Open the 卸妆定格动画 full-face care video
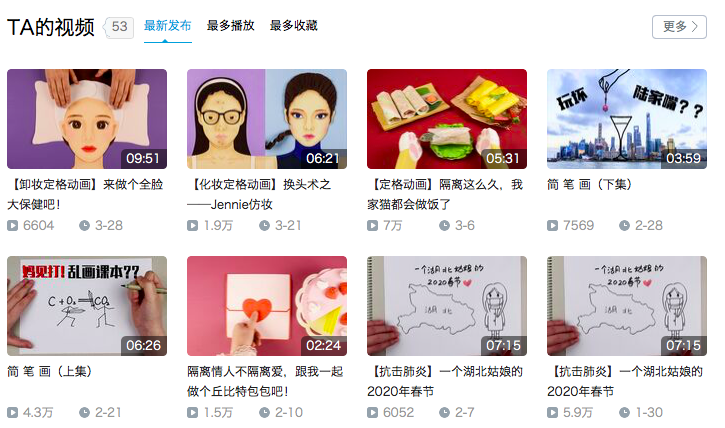This screenshot has height=428, width=725. pyautogui.click(x=87, y=119)
